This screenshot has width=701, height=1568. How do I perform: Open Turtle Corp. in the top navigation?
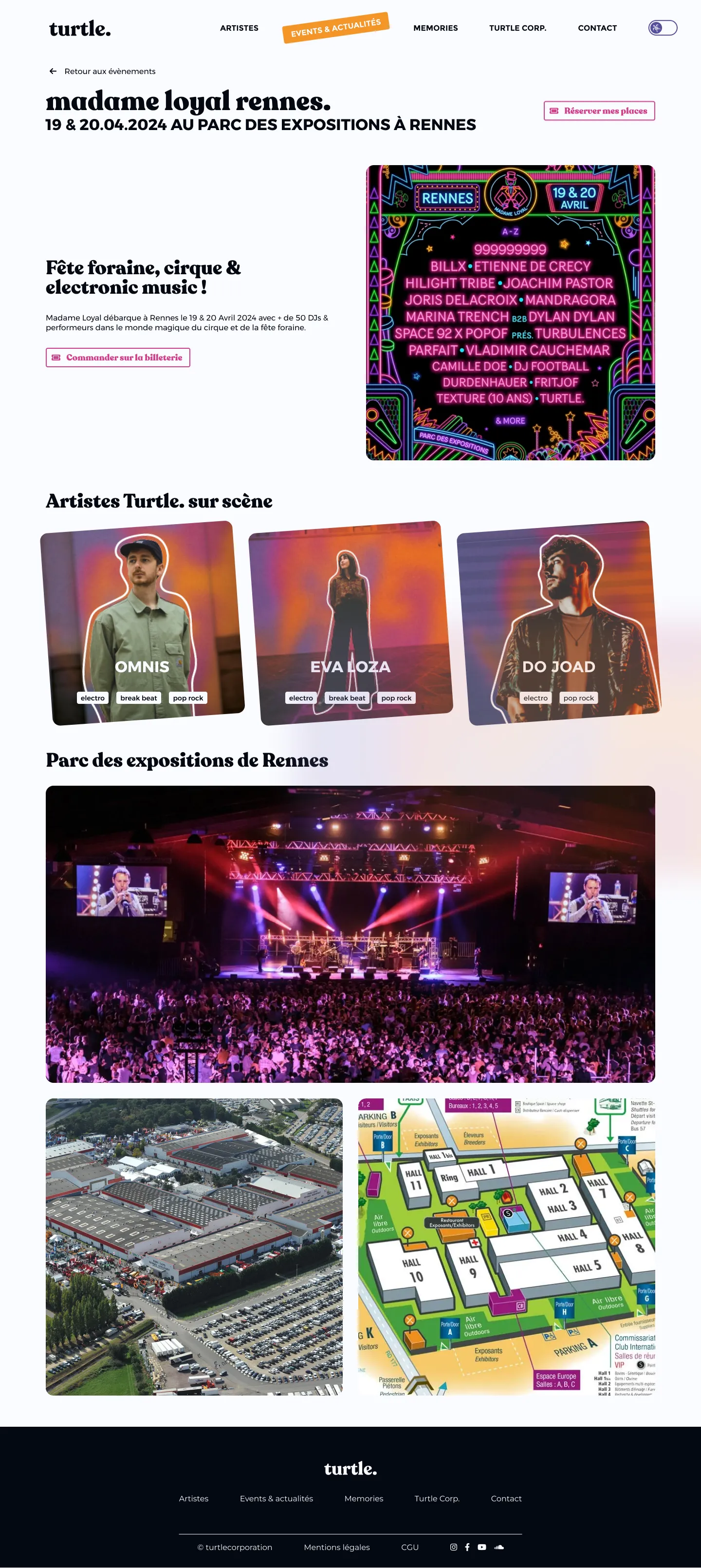517,28
